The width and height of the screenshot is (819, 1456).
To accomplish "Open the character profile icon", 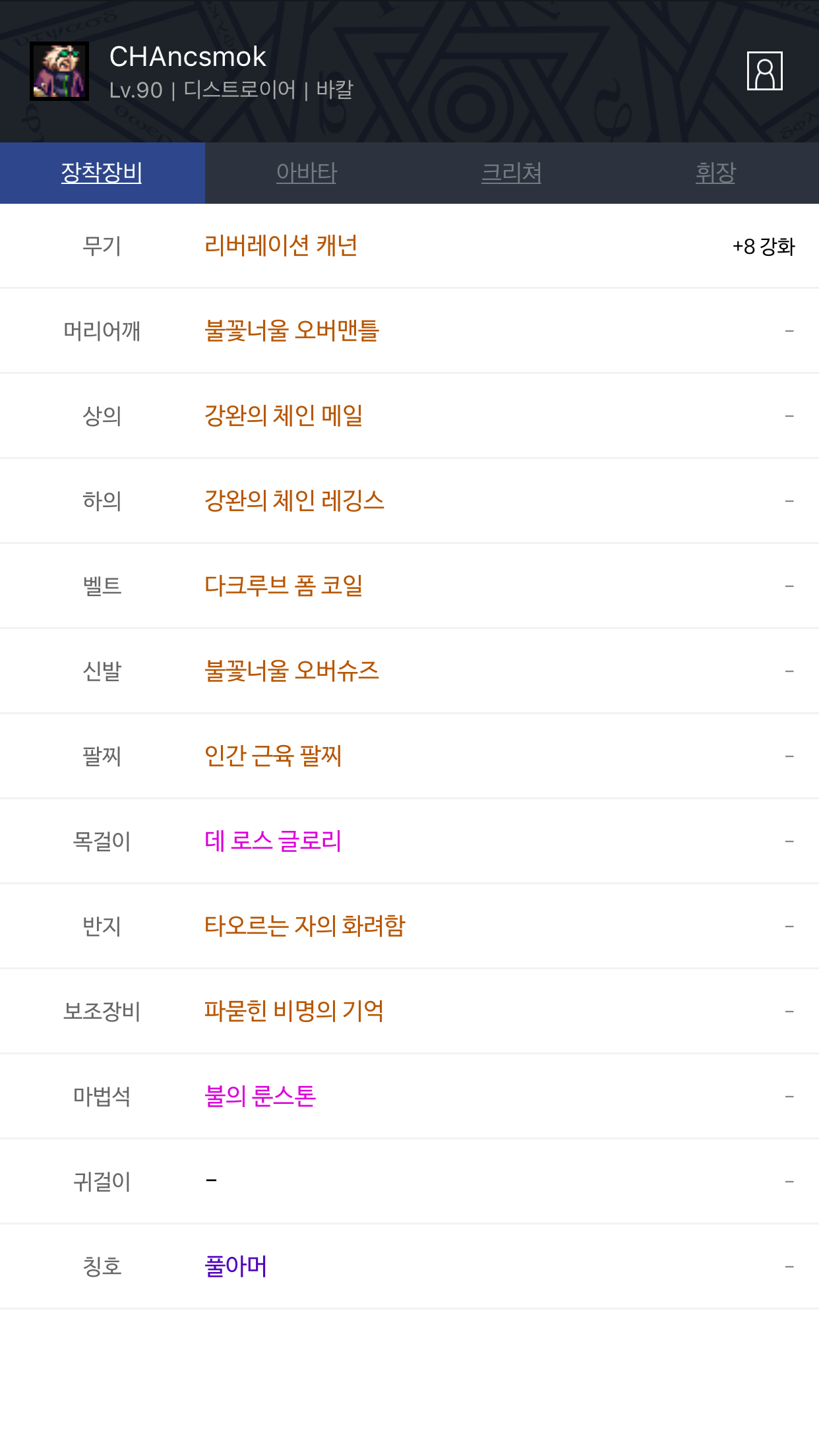I will 764,71.
